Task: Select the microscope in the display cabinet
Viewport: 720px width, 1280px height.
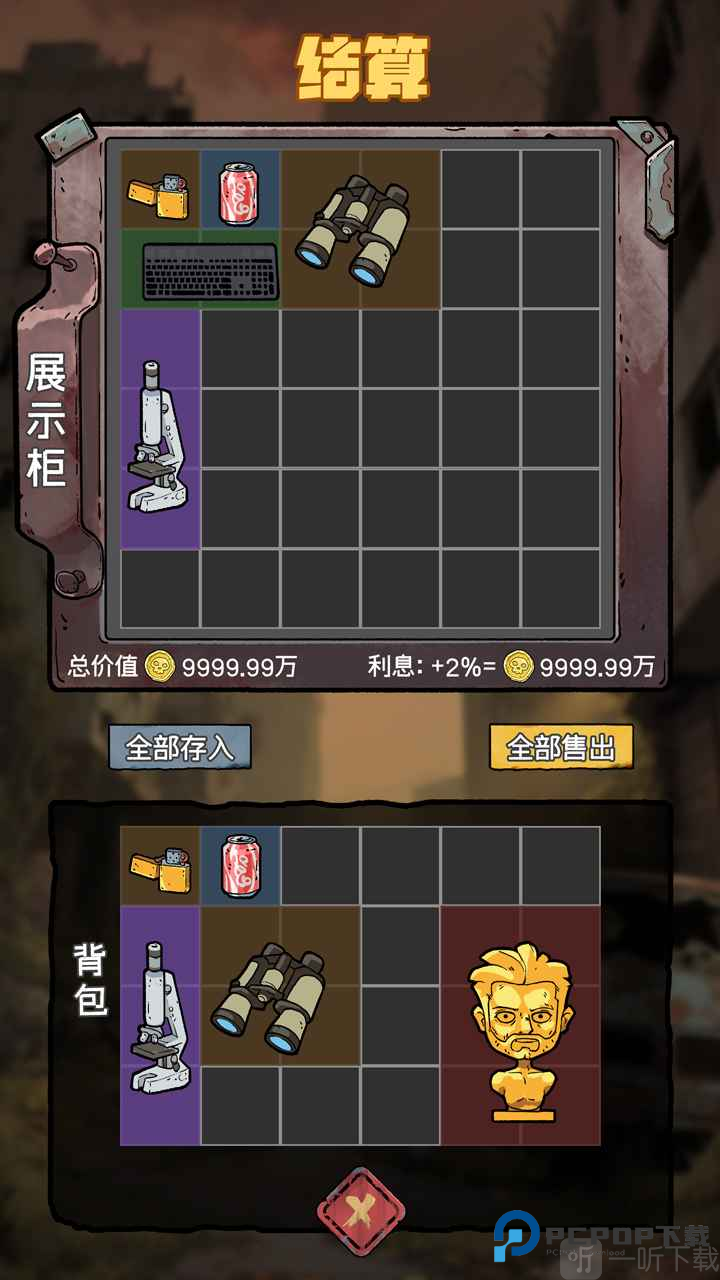Action: (x=160, y=430)
